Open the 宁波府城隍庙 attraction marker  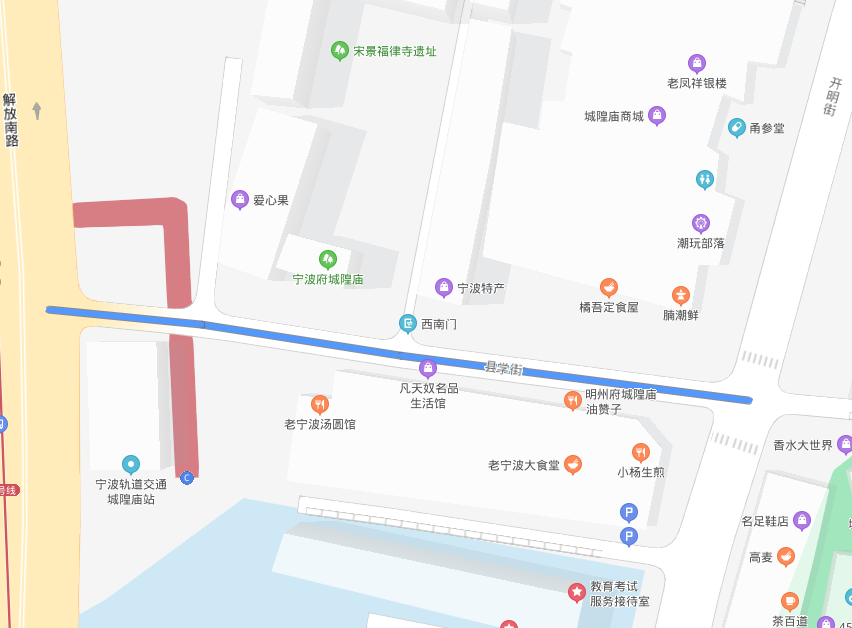tap(328, 260)
